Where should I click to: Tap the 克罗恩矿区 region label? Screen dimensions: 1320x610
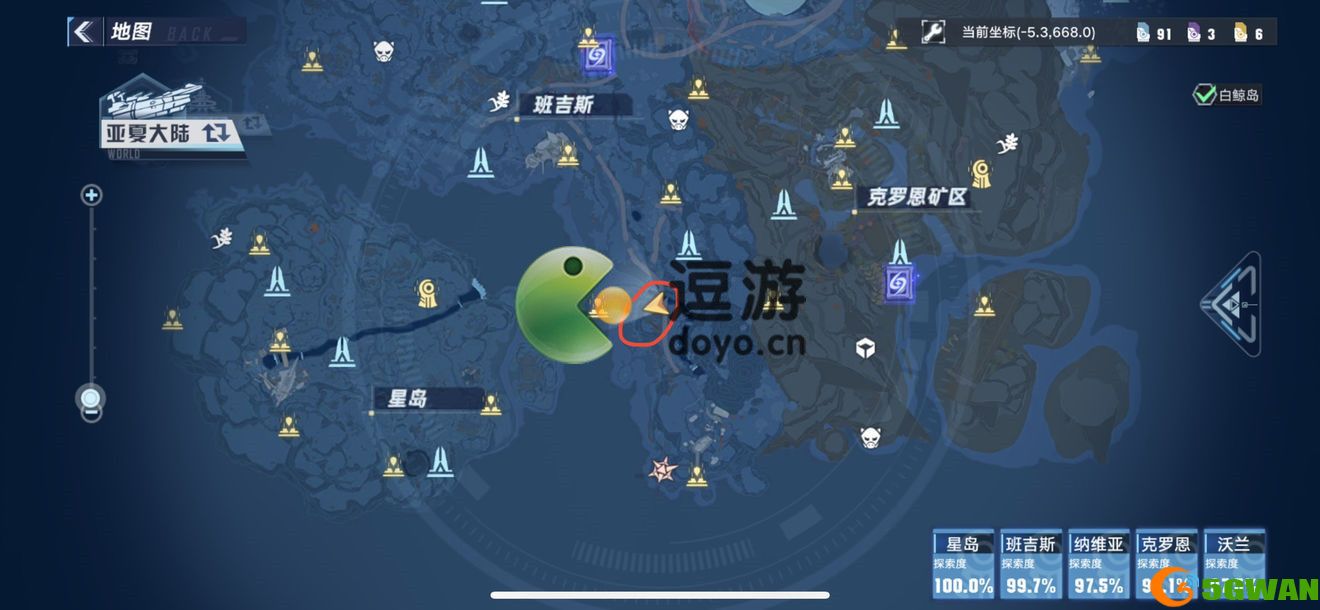tap(917, 197)
